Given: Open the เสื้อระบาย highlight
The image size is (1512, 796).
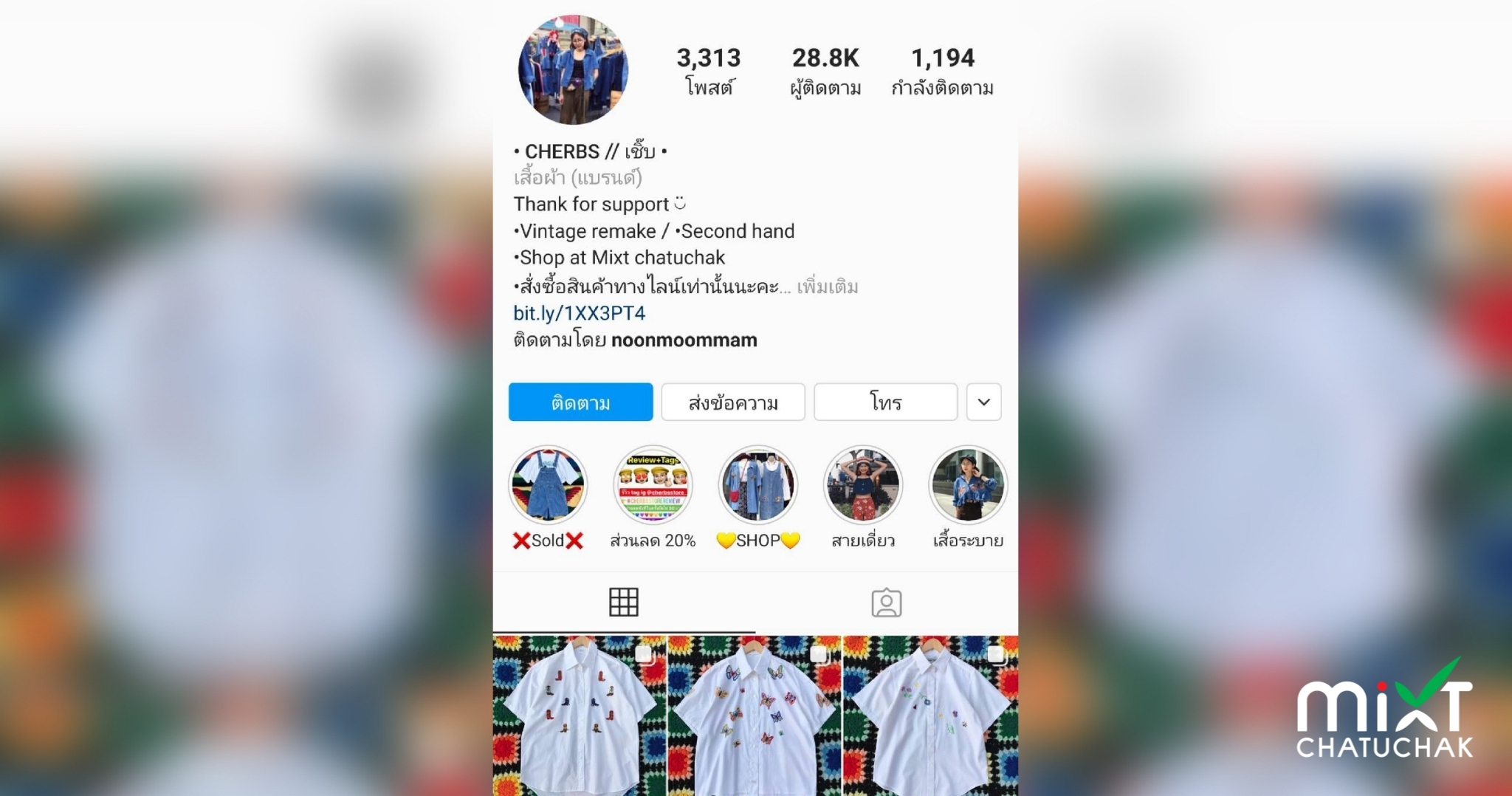Looking at the screenshot, I should click(967, 485).
